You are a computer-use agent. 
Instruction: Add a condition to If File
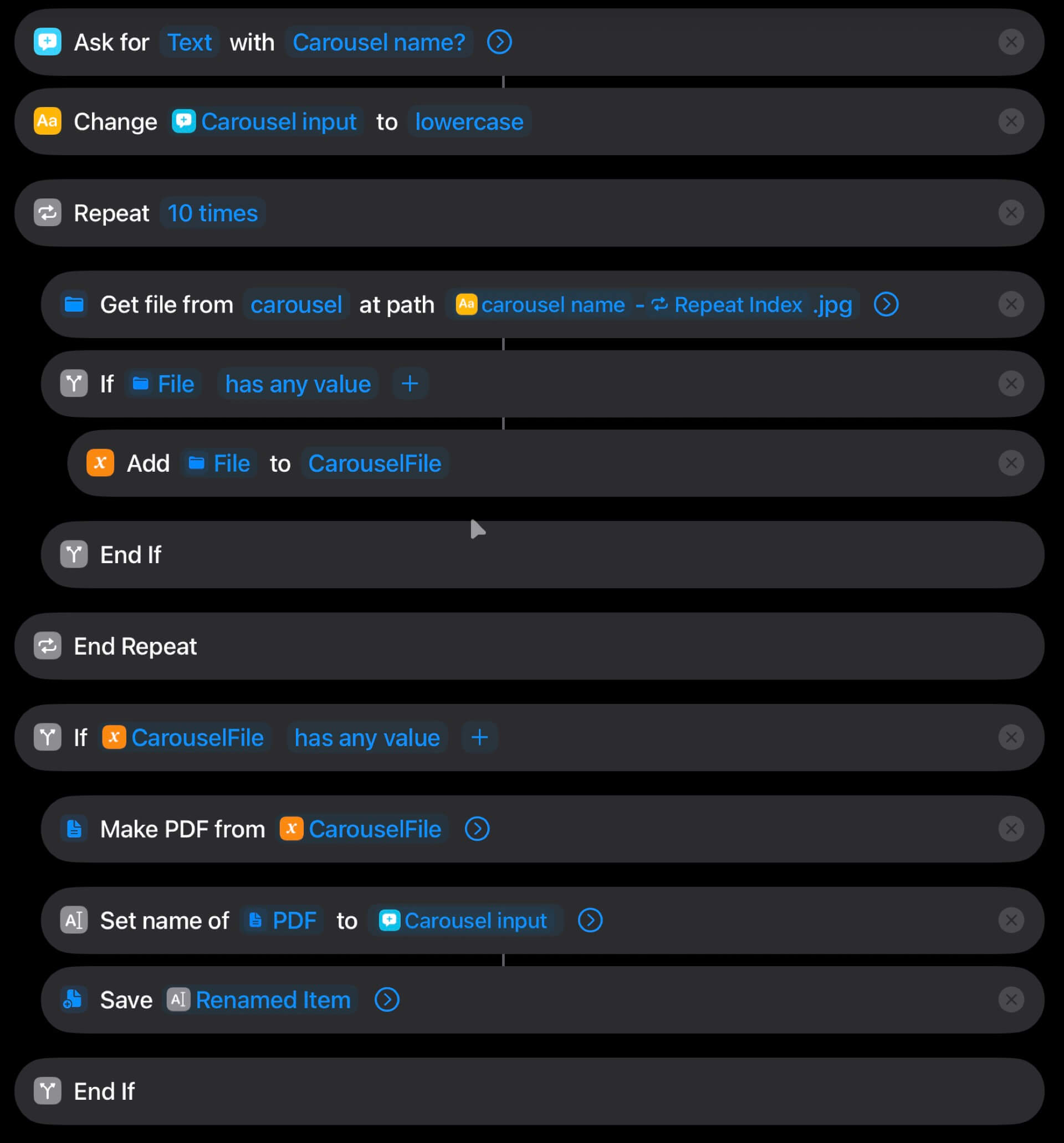410,384
